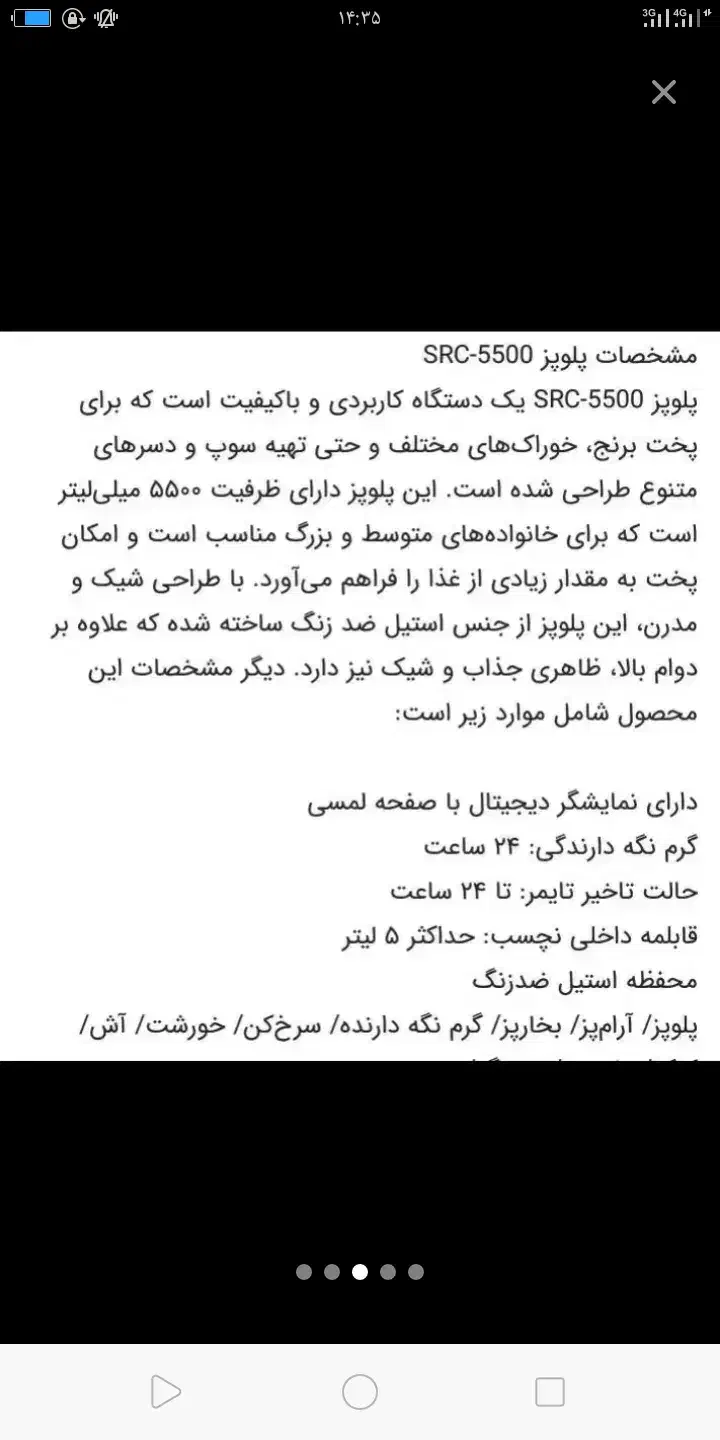720x1440 pixels.
Task: Select the first carousel dot
Action: point(302,1272)
